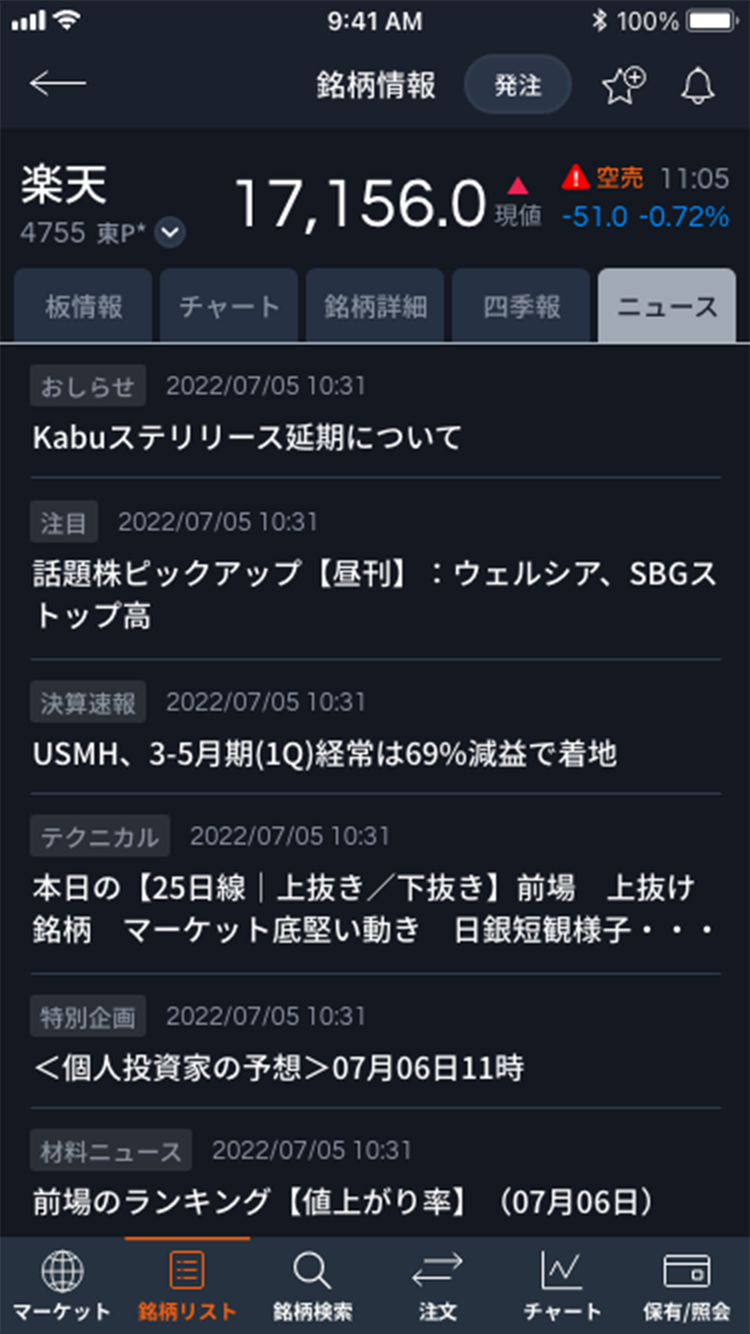Screen dimensions: 750x1334
Task: Go to the マーケット bottom tab
Action: pyautogui.click(x=62, y=1286)
